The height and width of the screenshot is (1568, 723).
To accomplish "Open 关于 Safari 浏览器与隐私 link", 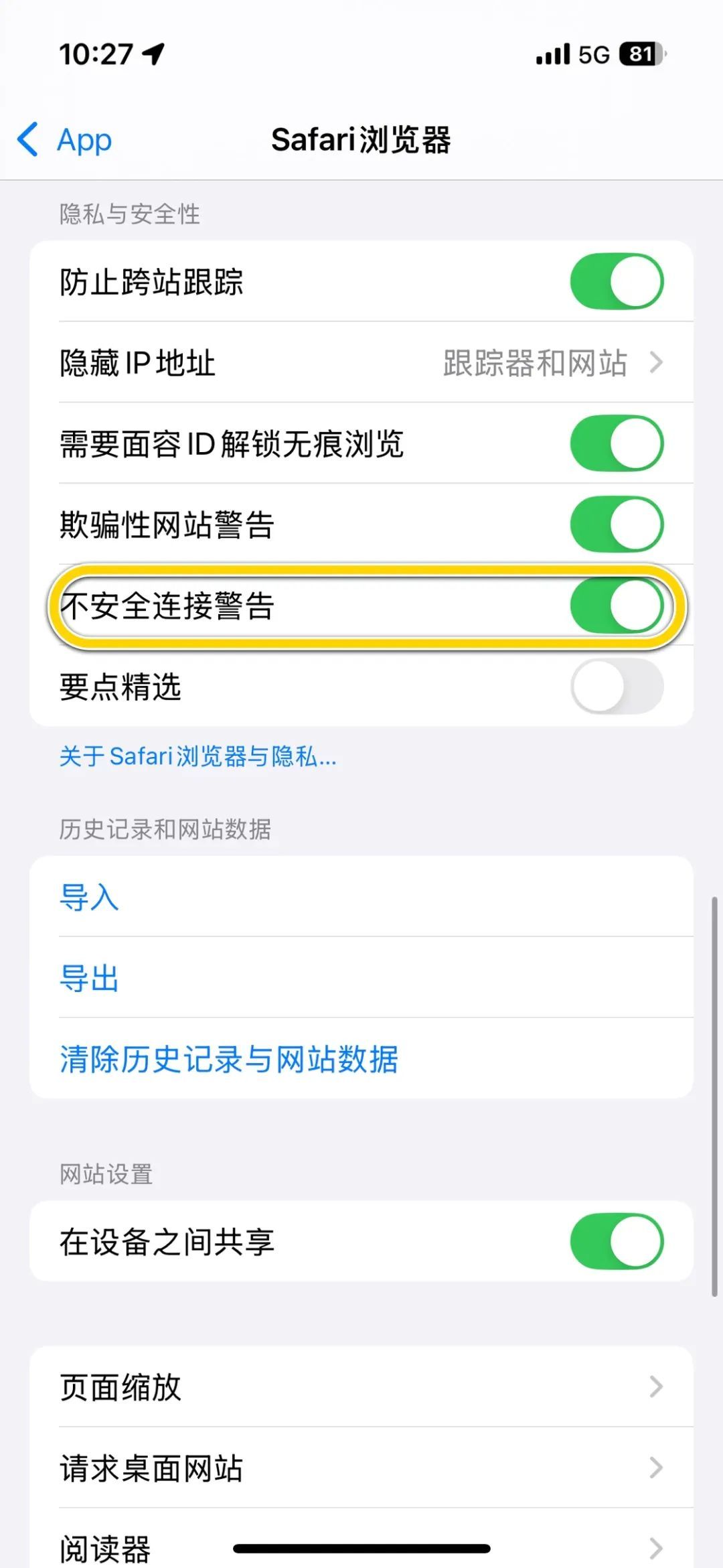I will (198, 756).
